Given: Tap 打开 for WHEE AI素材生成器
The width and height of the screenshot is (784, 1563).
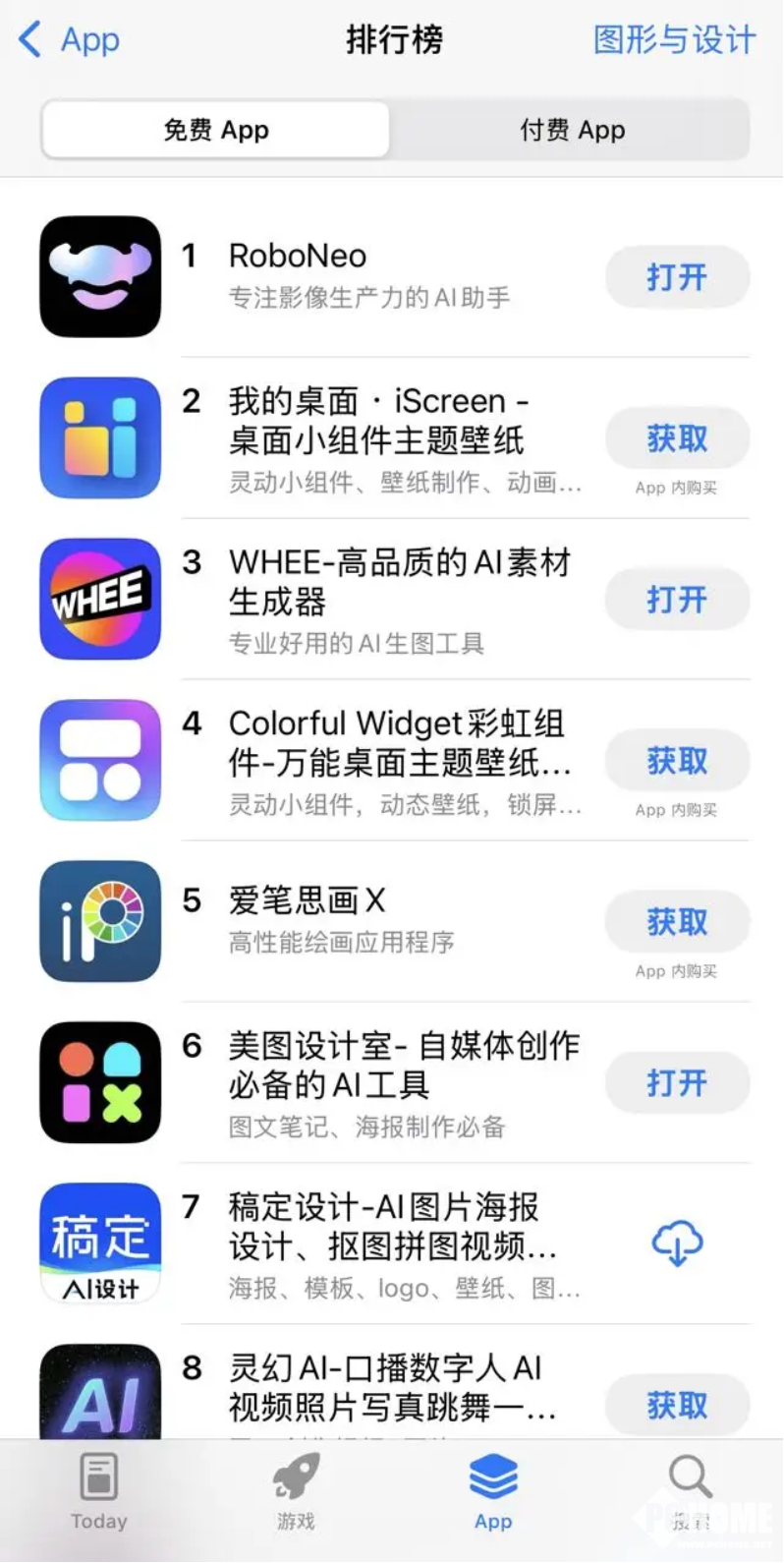Looking at the screenshot, I should pos(677,601).
